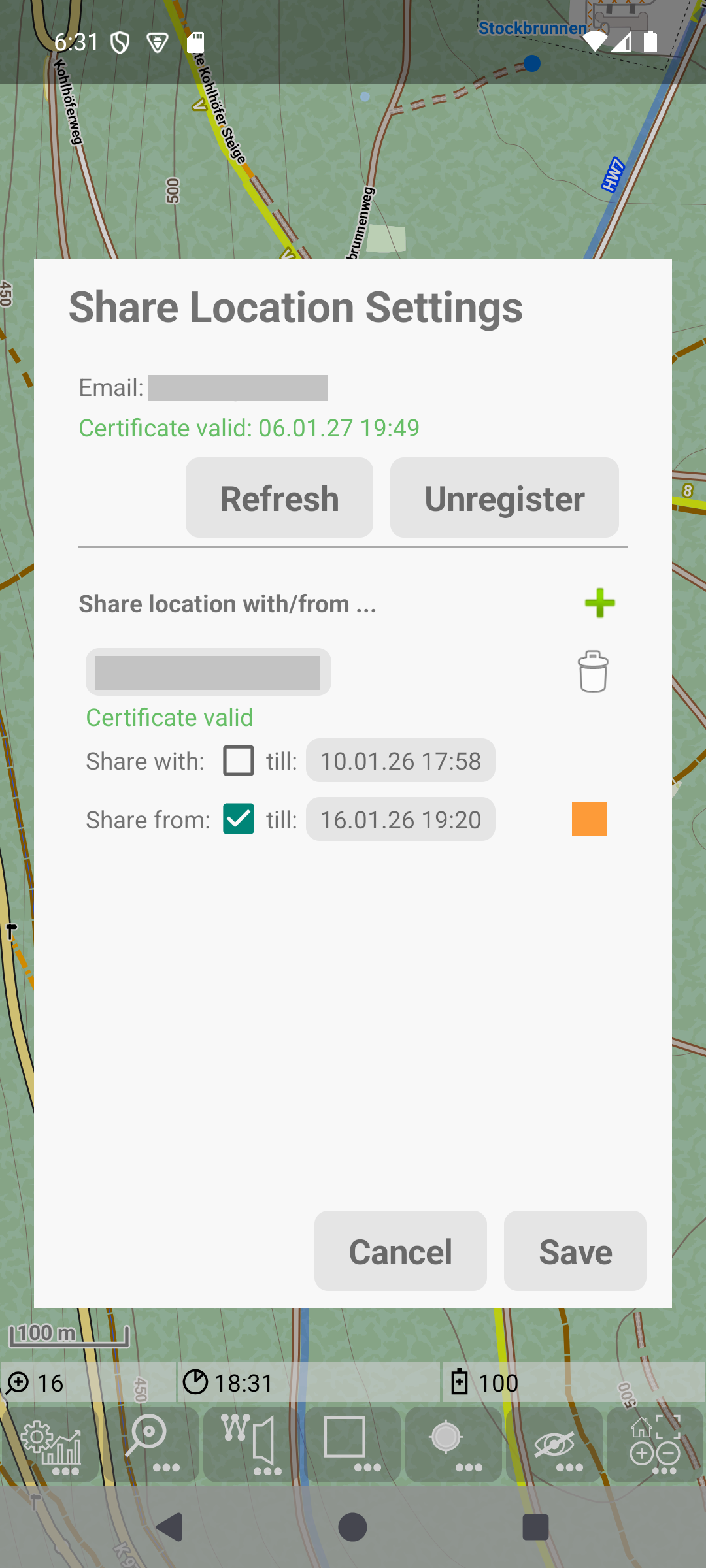Edit the shared contact email field
The height and width of the screenshot is (1568, 706).
[208, 672]
